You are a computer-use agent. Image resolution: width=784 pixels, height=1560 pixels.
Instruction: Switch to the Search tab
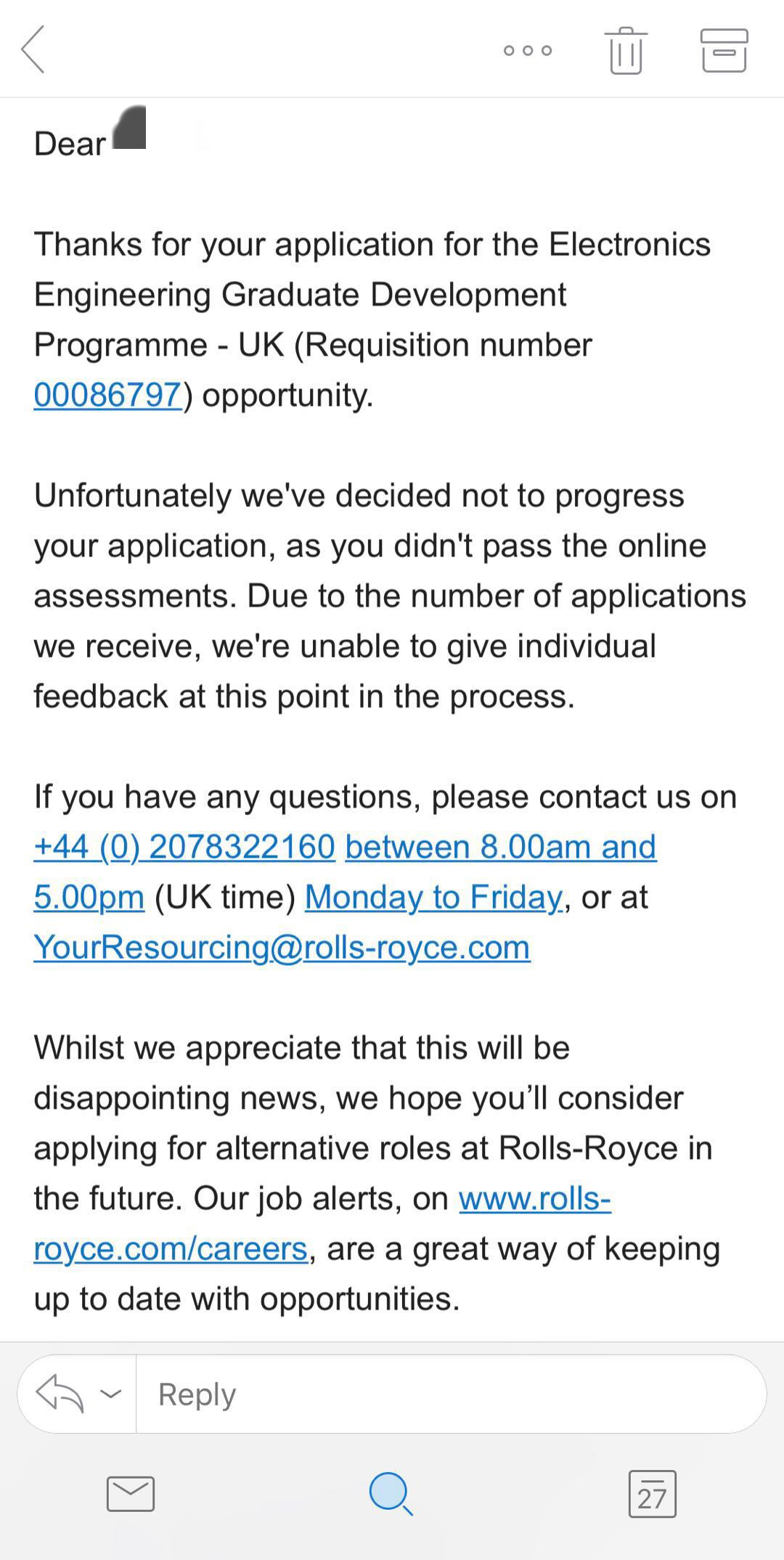coord(391,1493)
